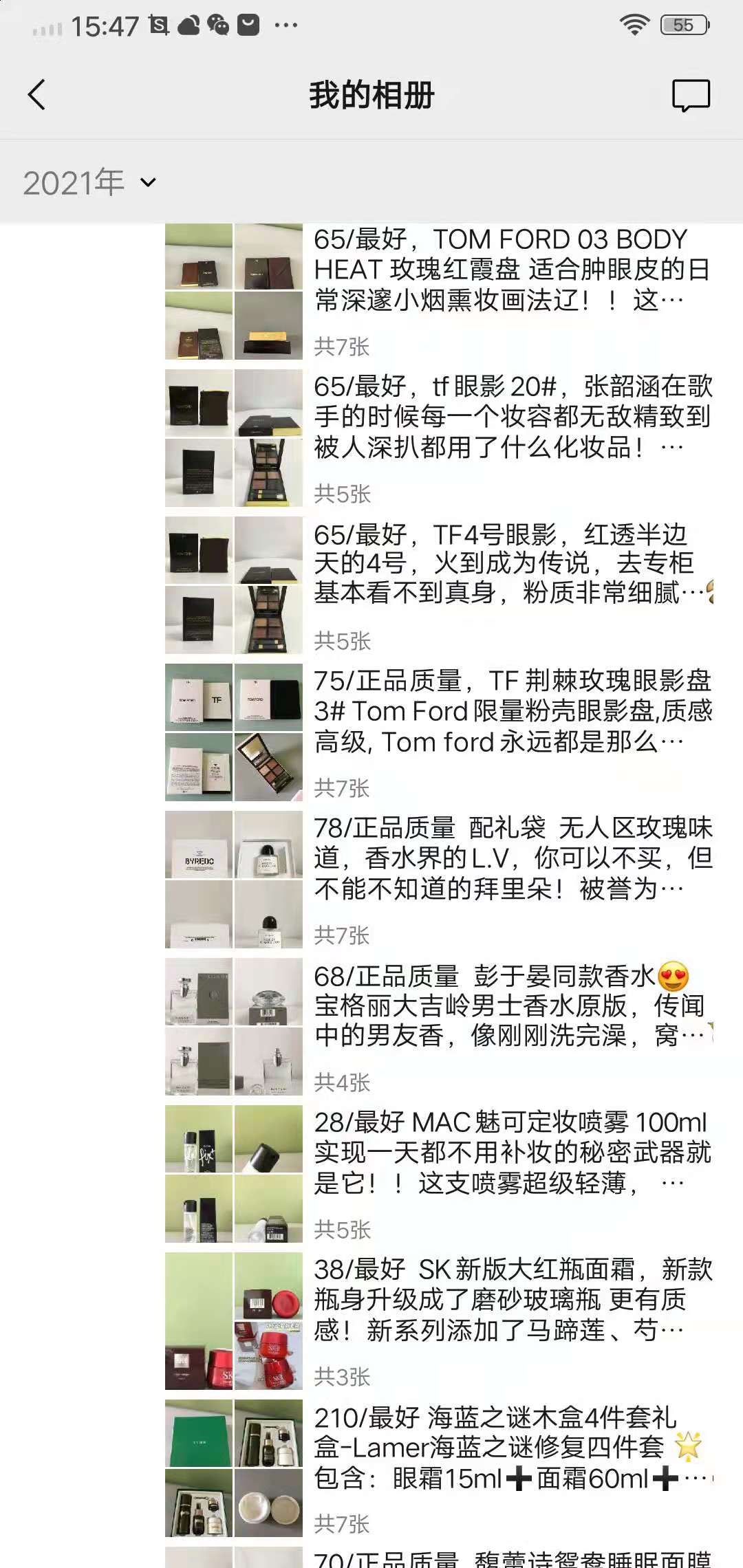Open the messages icon in header
The height and width of the screenshot is (1568, 743).
click(x=690, y=95)
